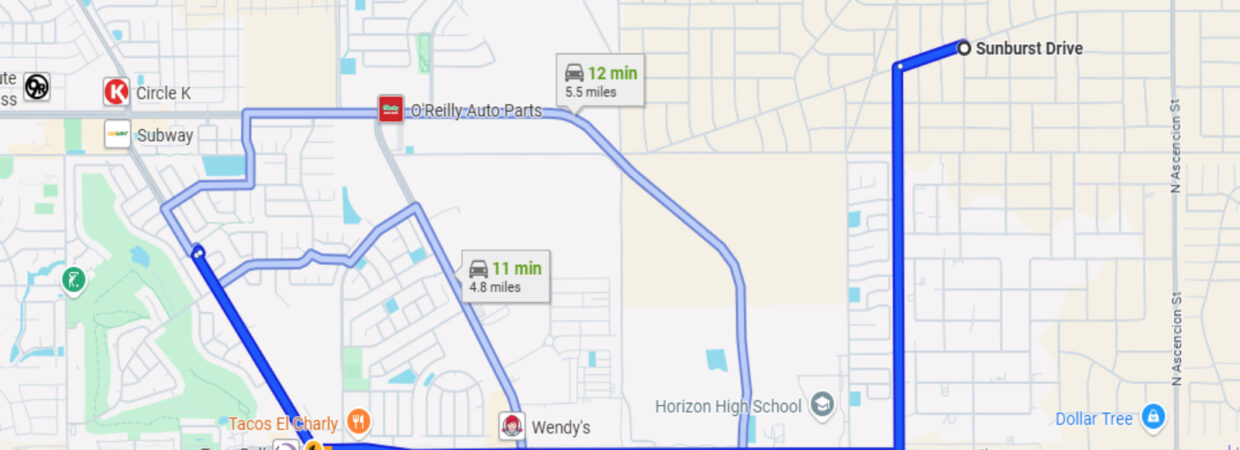
Task: Open Wendy's restaurant marker
Action: pos(512,426)
